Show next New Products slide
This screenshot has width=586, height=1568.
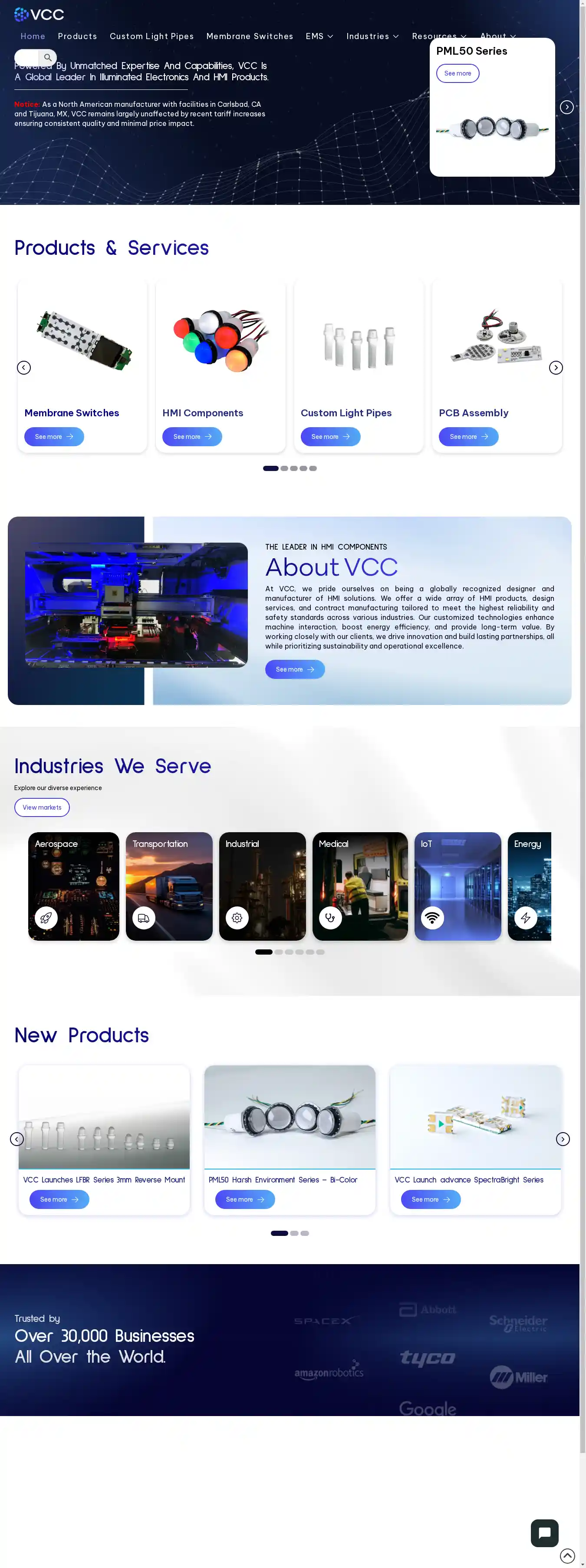click(x=563, y=1140)
